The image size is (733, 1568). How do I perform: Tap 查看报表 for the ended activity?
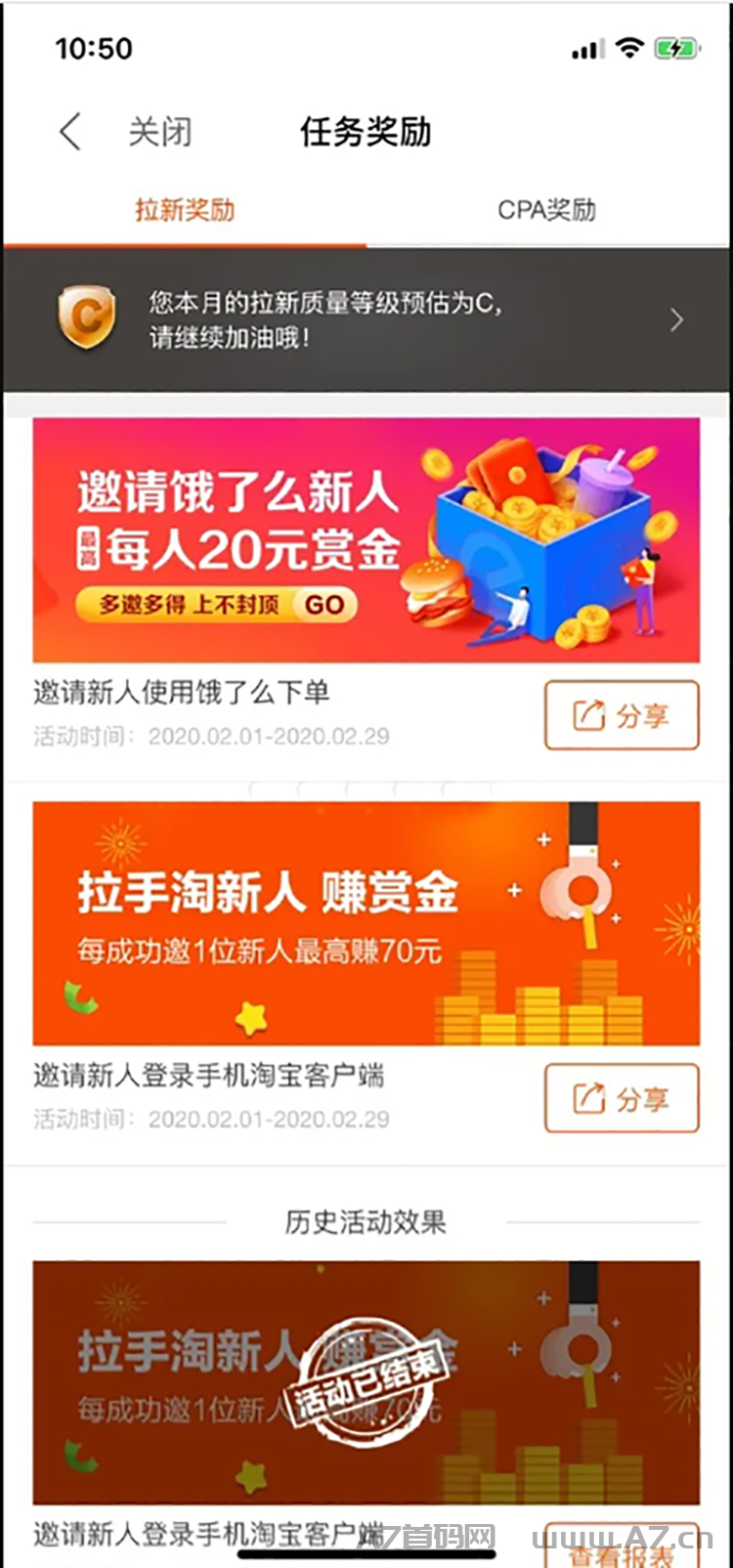point(622,1547)
